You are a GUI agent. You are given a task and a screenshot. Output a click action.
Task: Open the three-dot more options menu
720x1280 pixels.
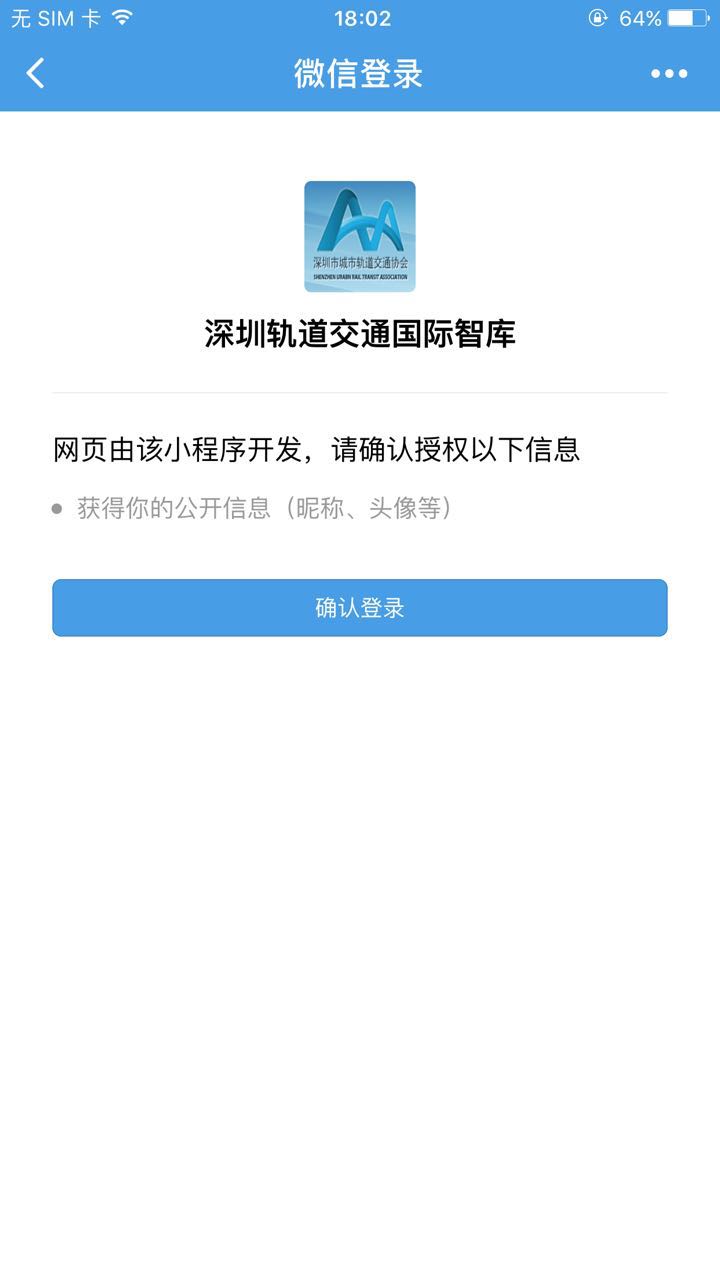[x=669, y=73]
